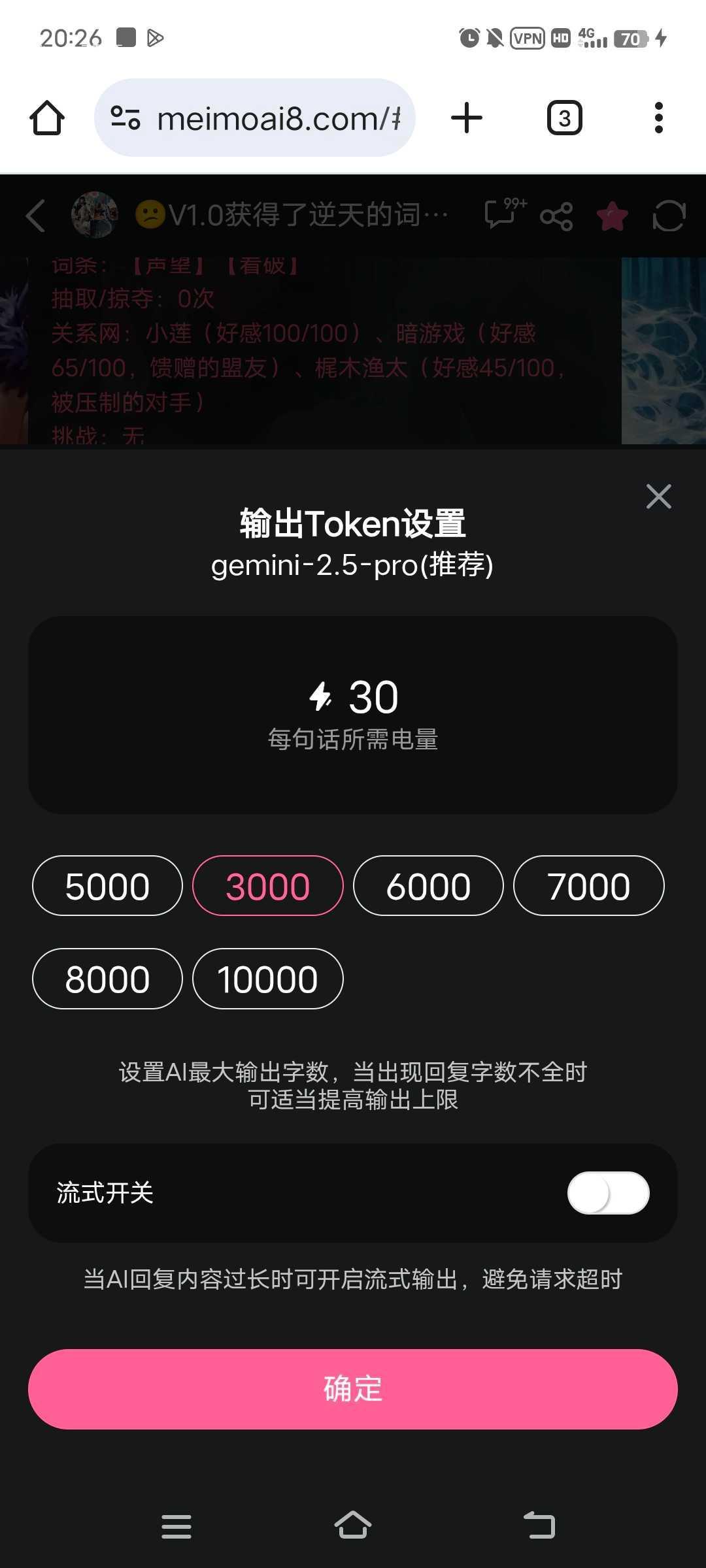The image size is (706, 1568).
Task: Select the 8000 token option
Action: click(107, 979)
